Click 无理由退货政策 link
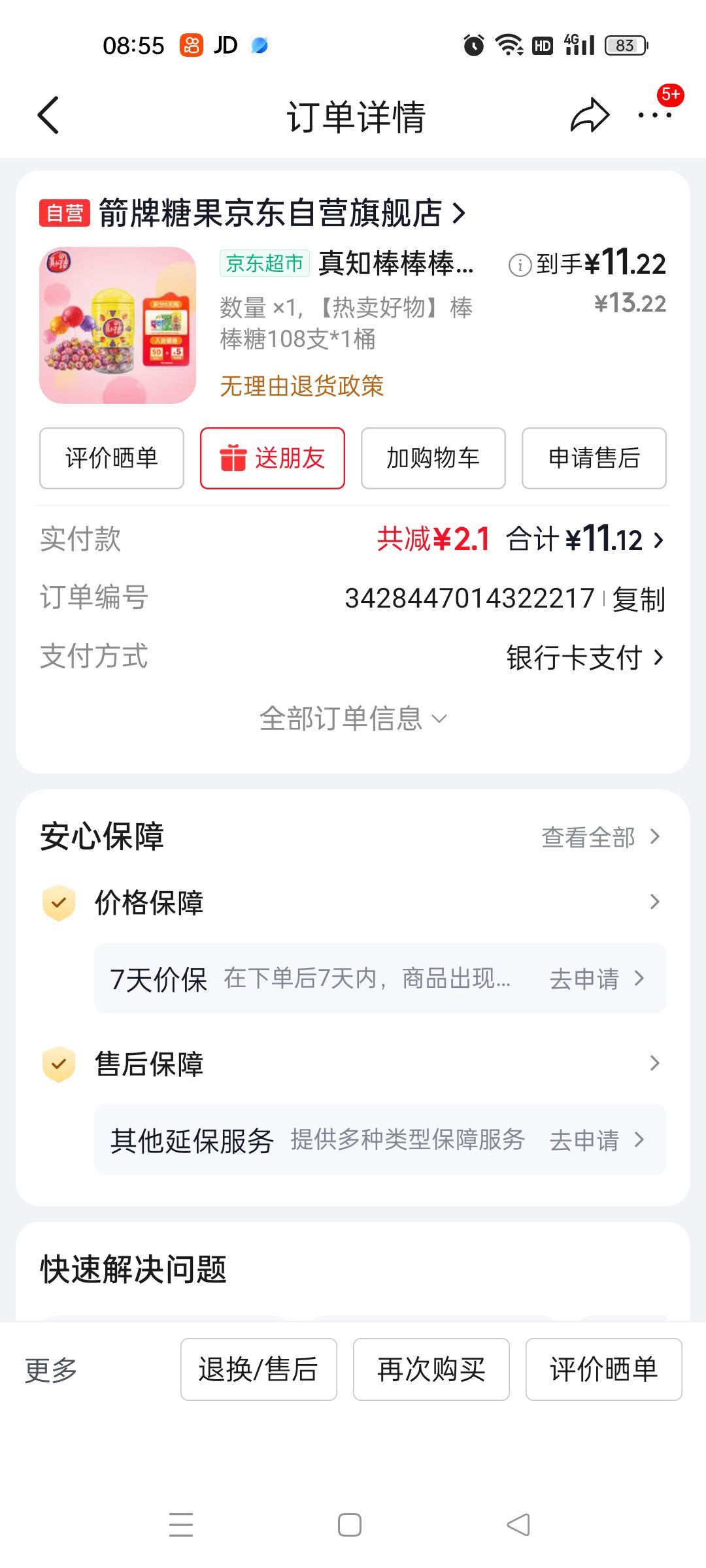706x1568 pixels. coord(302,387)
